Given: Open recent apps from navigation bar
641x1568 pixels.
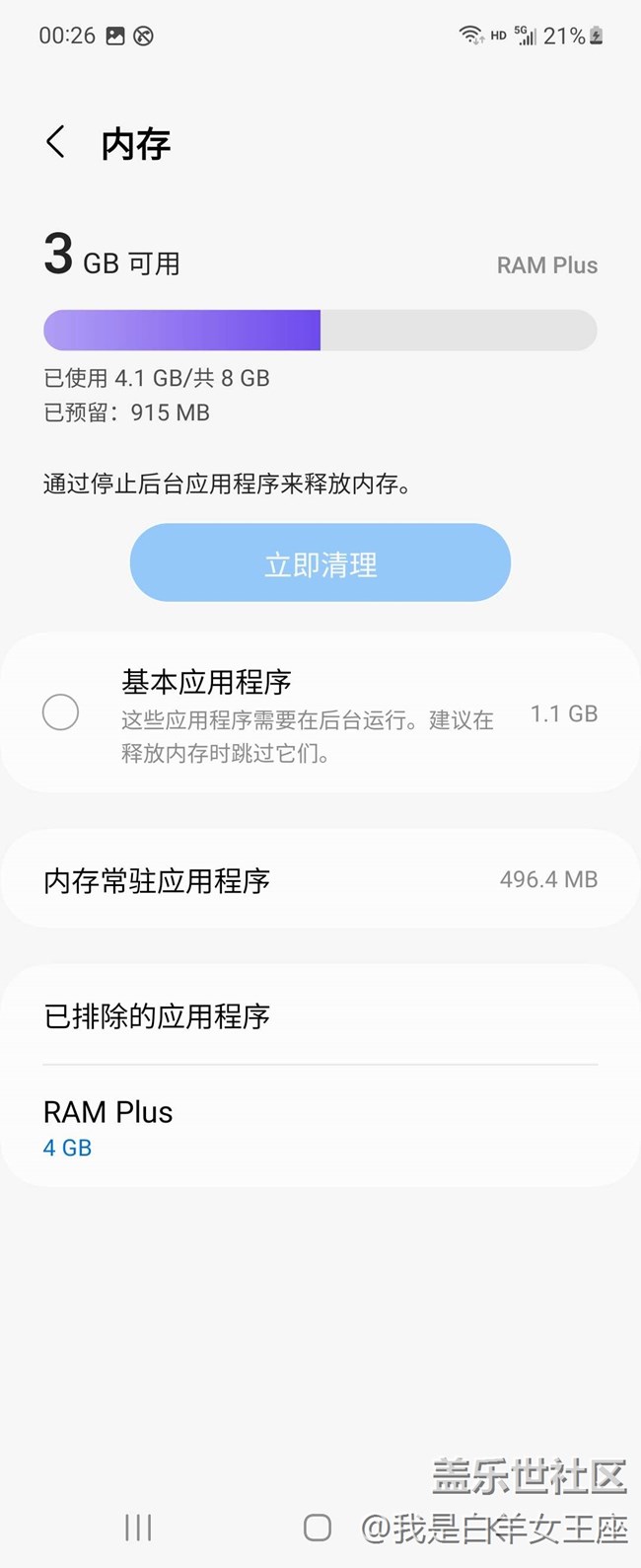Looking at the screenshot, I should (138, 1528).
